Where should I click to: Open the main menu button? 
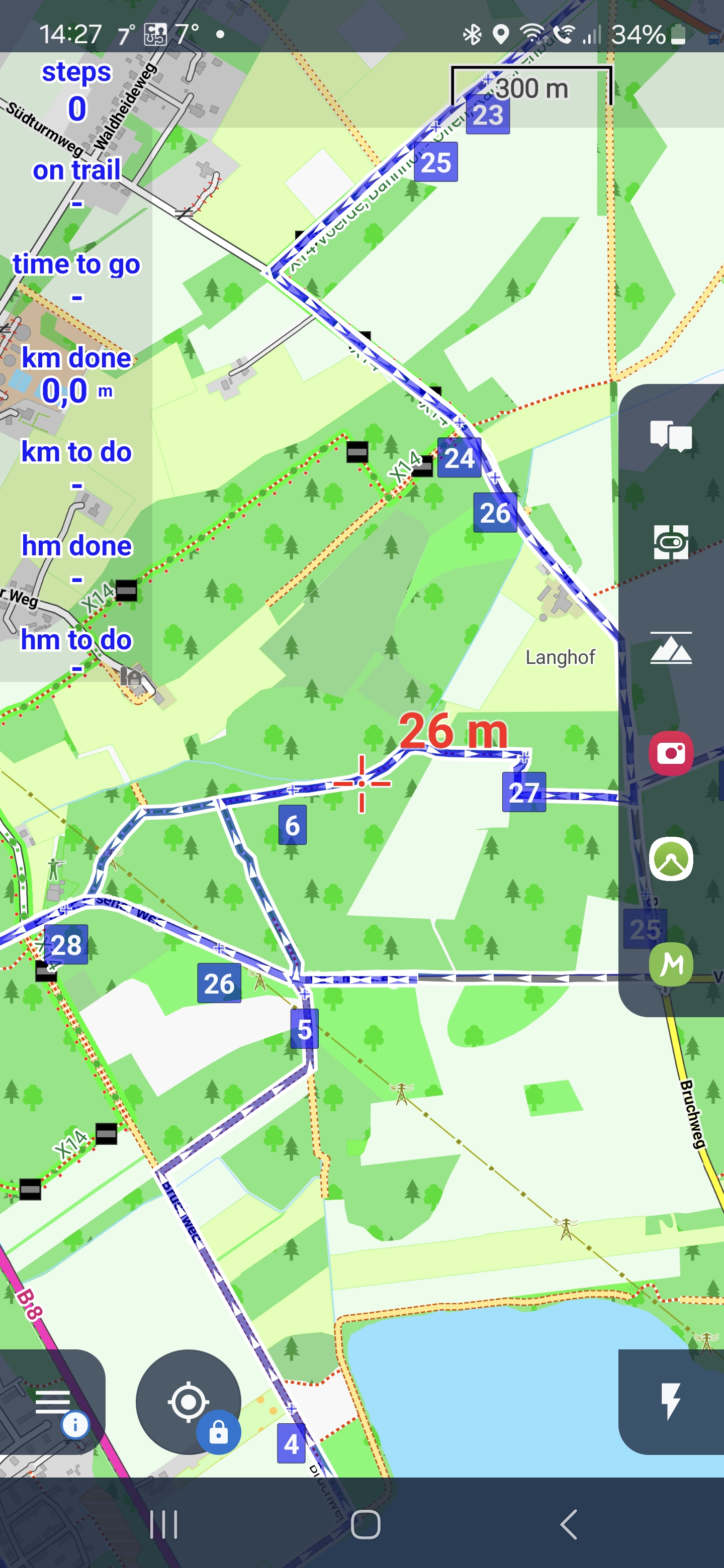pos(53,1401)
